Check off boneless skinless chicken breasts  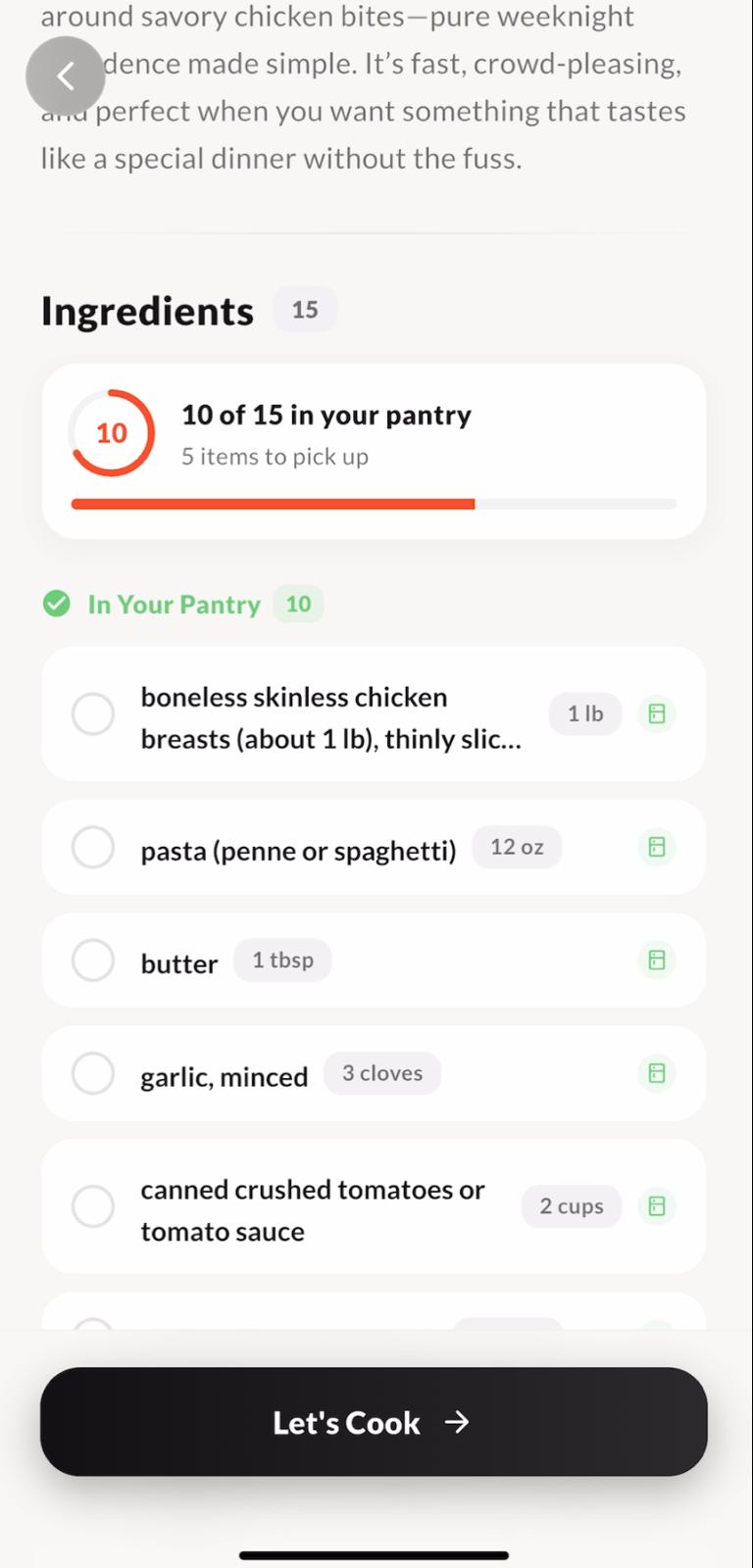93,714
